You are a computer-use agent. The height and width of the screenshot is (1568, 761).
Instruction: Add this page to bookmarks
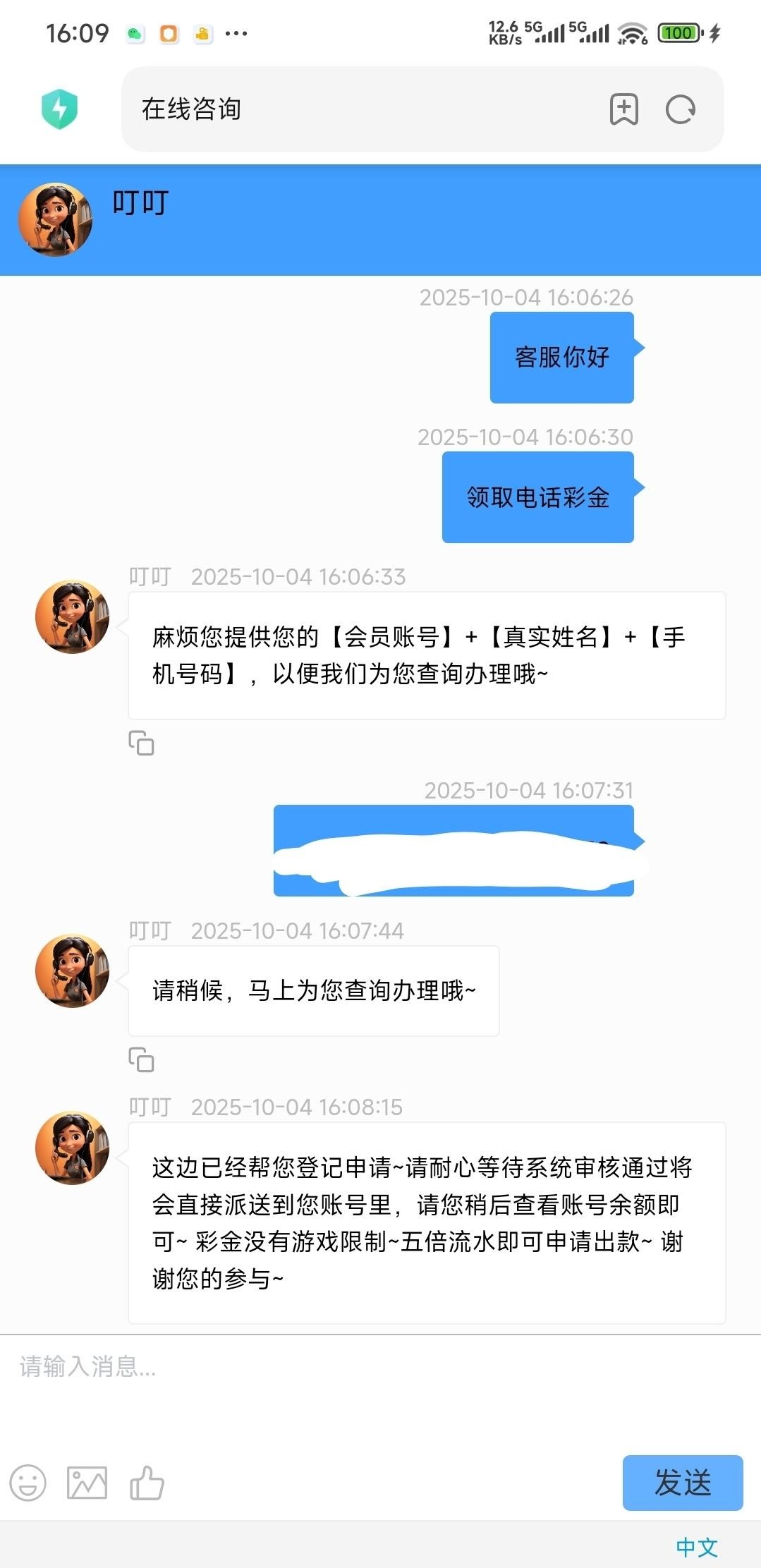point(623,109)
